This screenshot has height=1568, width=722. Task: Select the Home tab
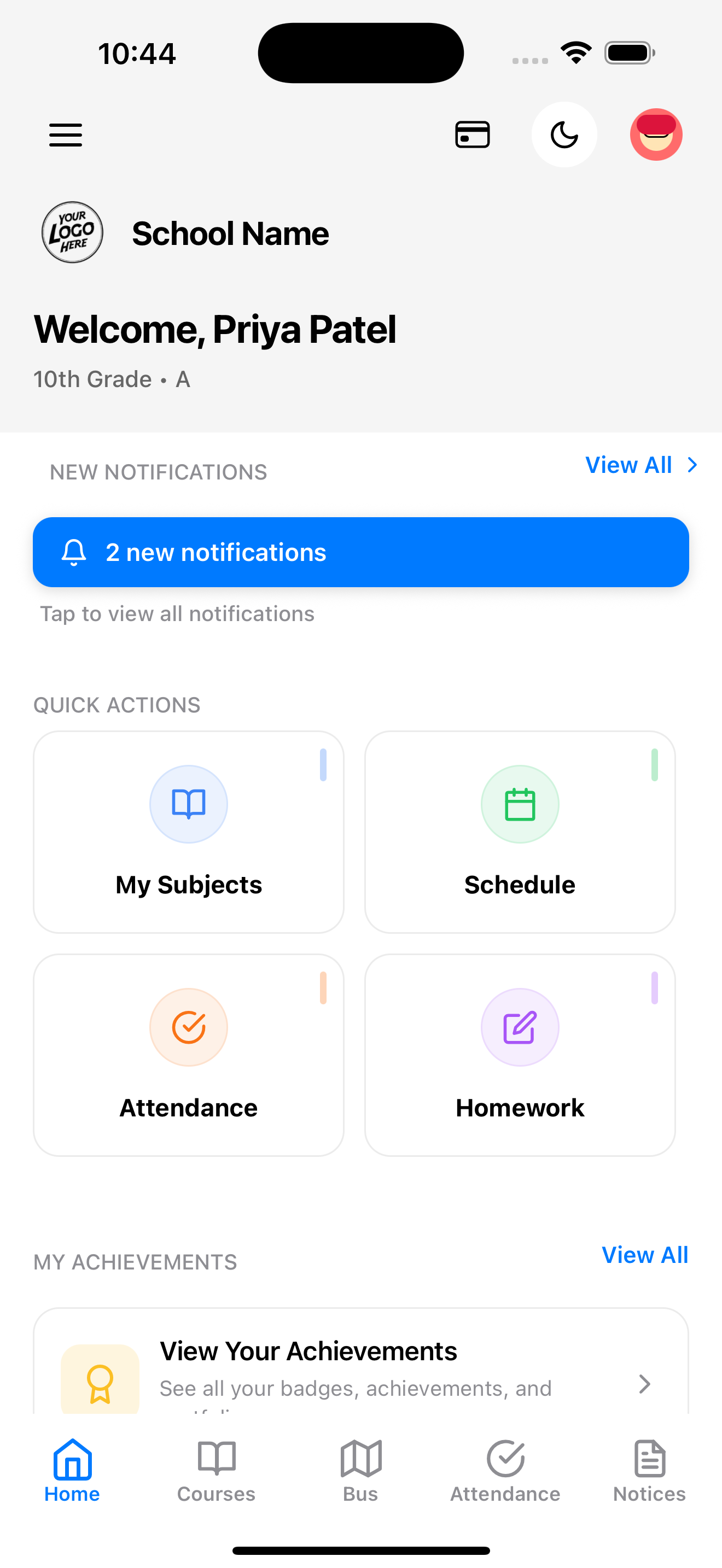[x=72, y=1471]
